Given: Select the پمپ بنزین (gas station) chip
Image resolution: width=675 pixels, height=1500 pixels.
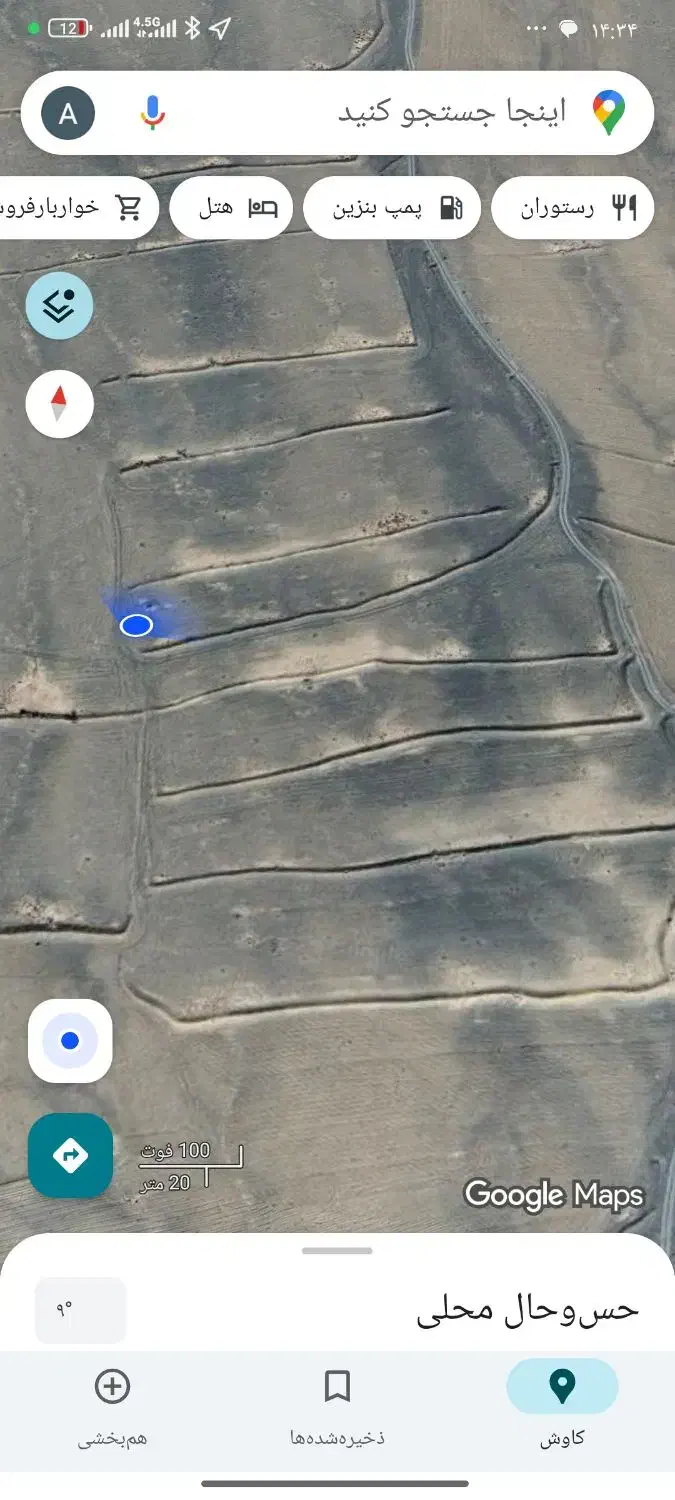Looking at the screenshot, I should (x=392, y=208).
